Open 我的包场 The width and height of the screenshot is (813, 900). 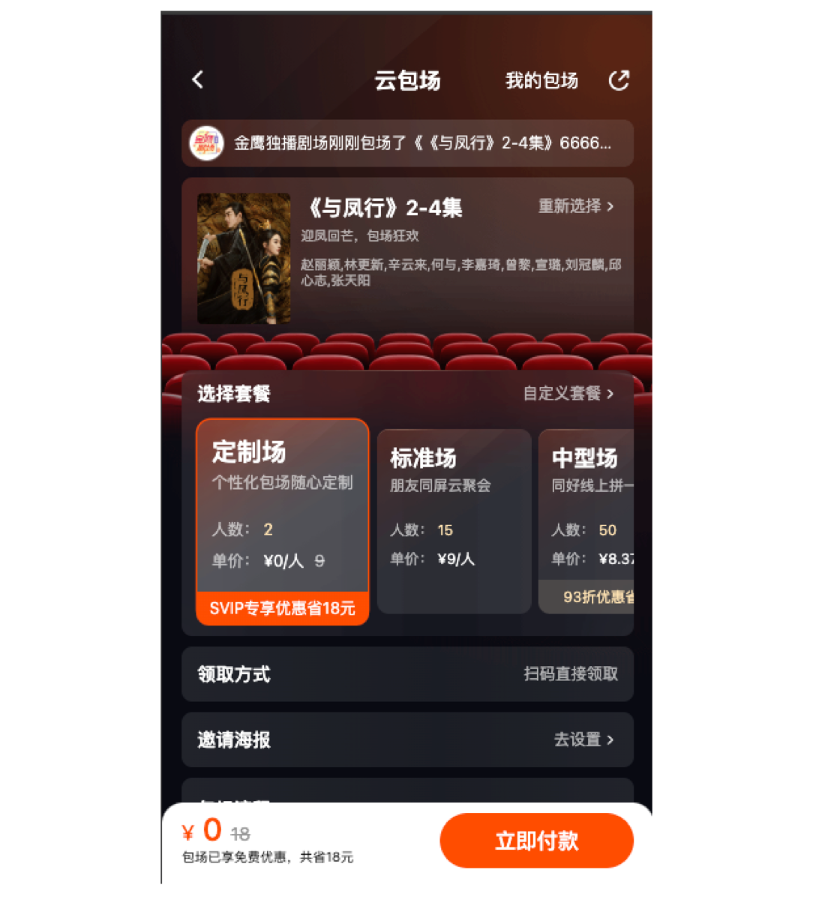coord(541,81)
